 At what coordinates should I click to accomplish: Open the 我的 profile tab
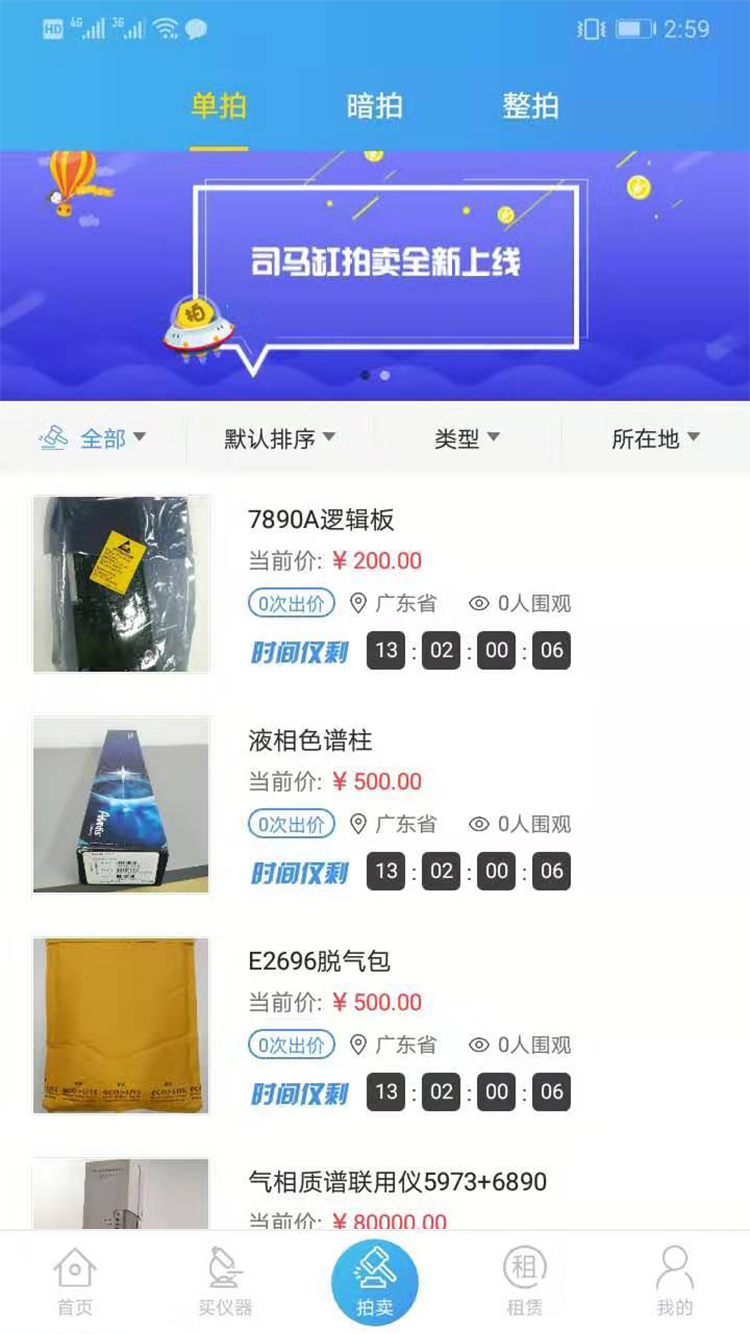674,1282
